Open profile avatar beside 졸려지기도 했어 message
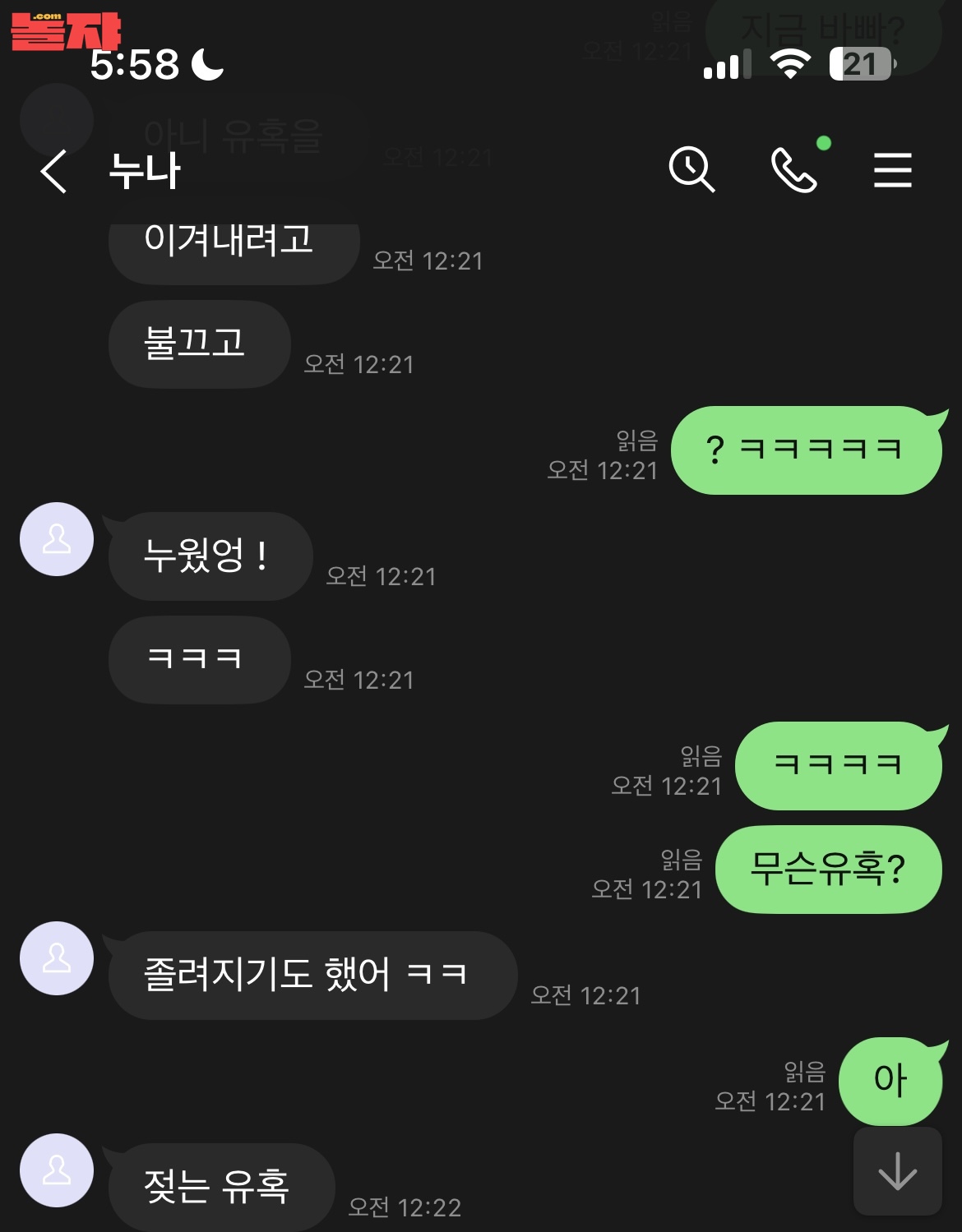962x1232 pixels. (57, 958)
